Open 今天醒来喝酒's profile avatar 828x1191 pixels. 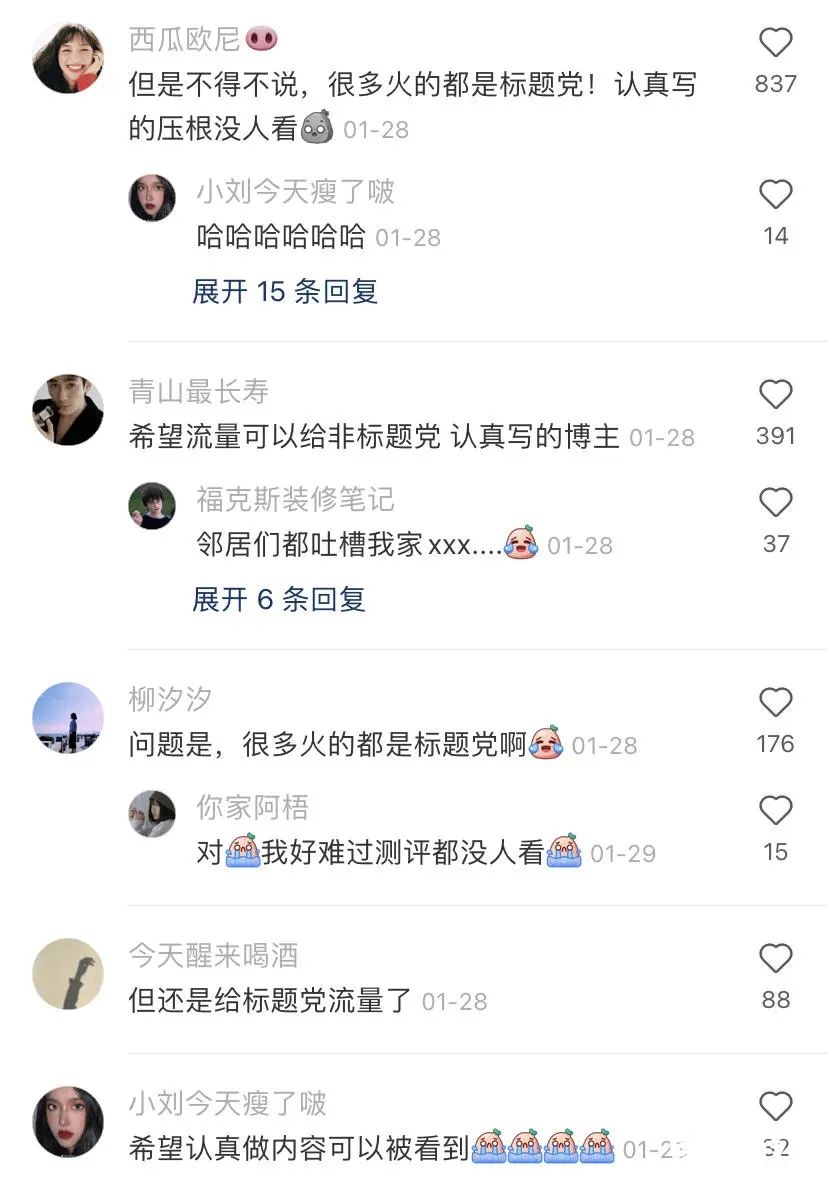coord(68,973)
